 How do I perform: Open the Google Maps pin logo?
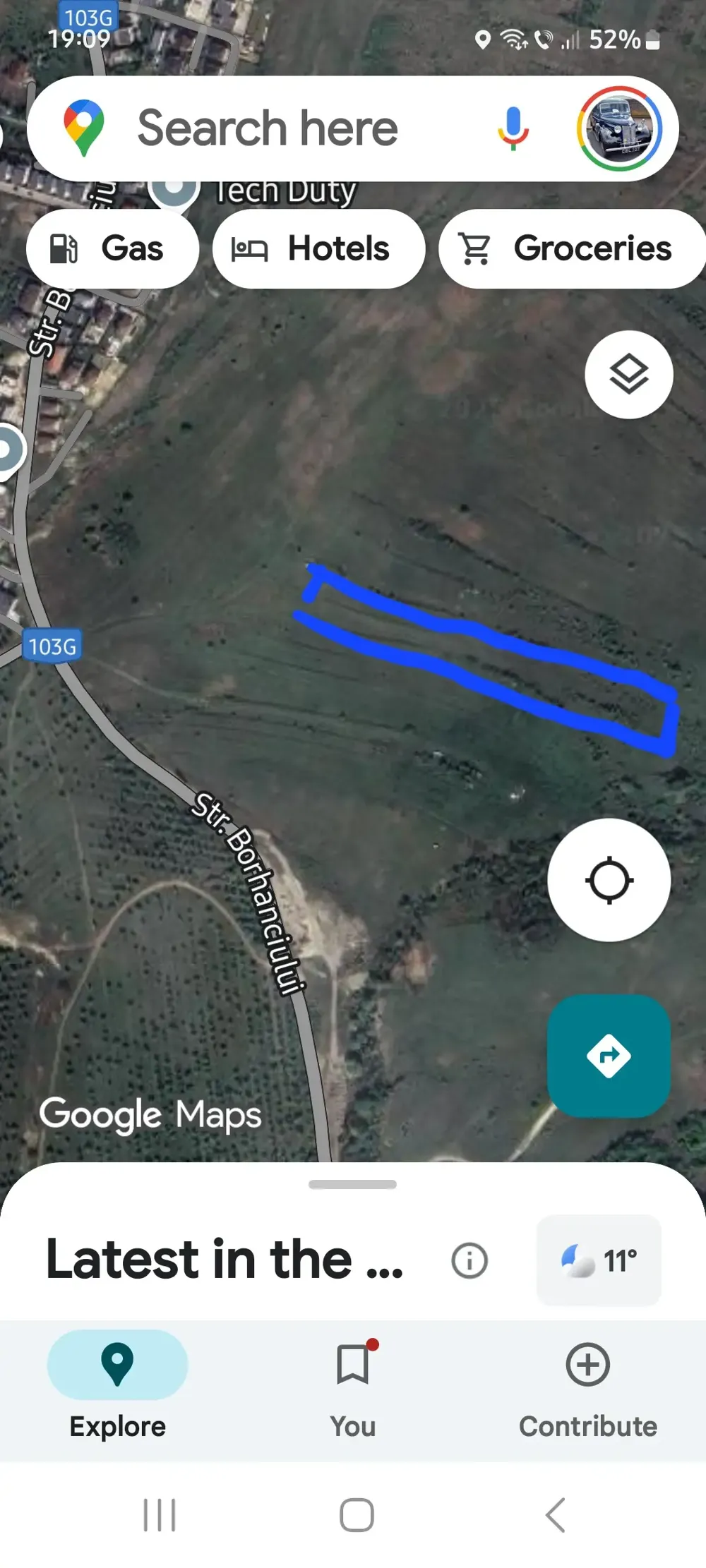(x=84, y=126)
